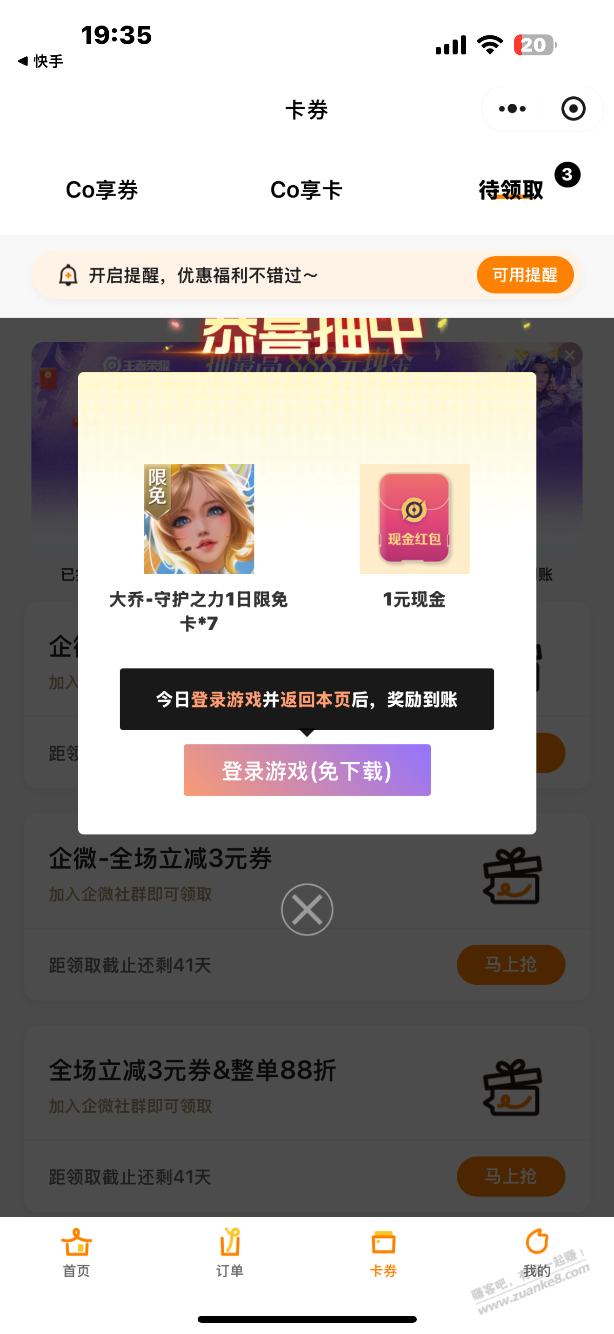Screen dimensions: 614x1334
Task: Go to 首页 bottom tab
Action: (77, 1254)
